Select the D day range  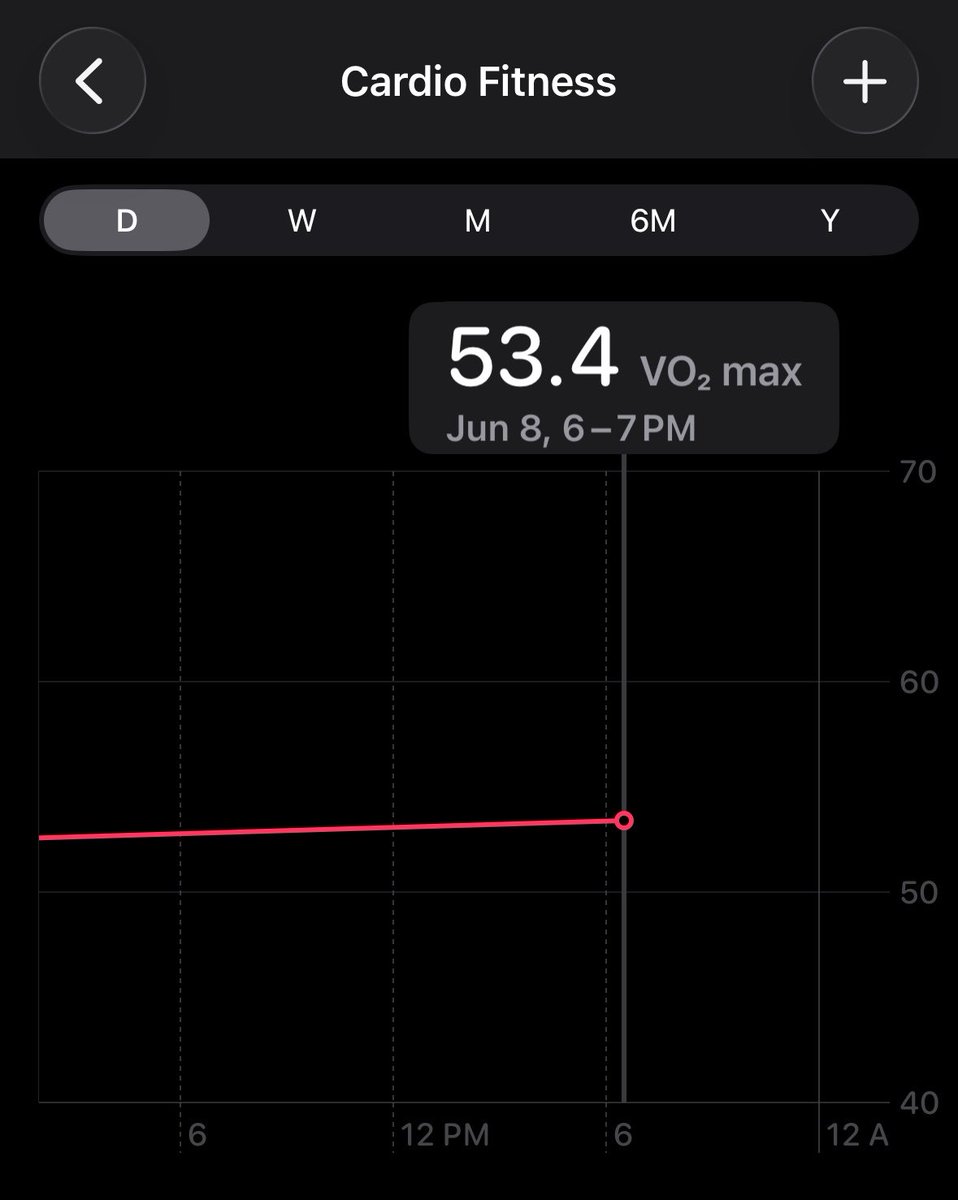(126, 220)
